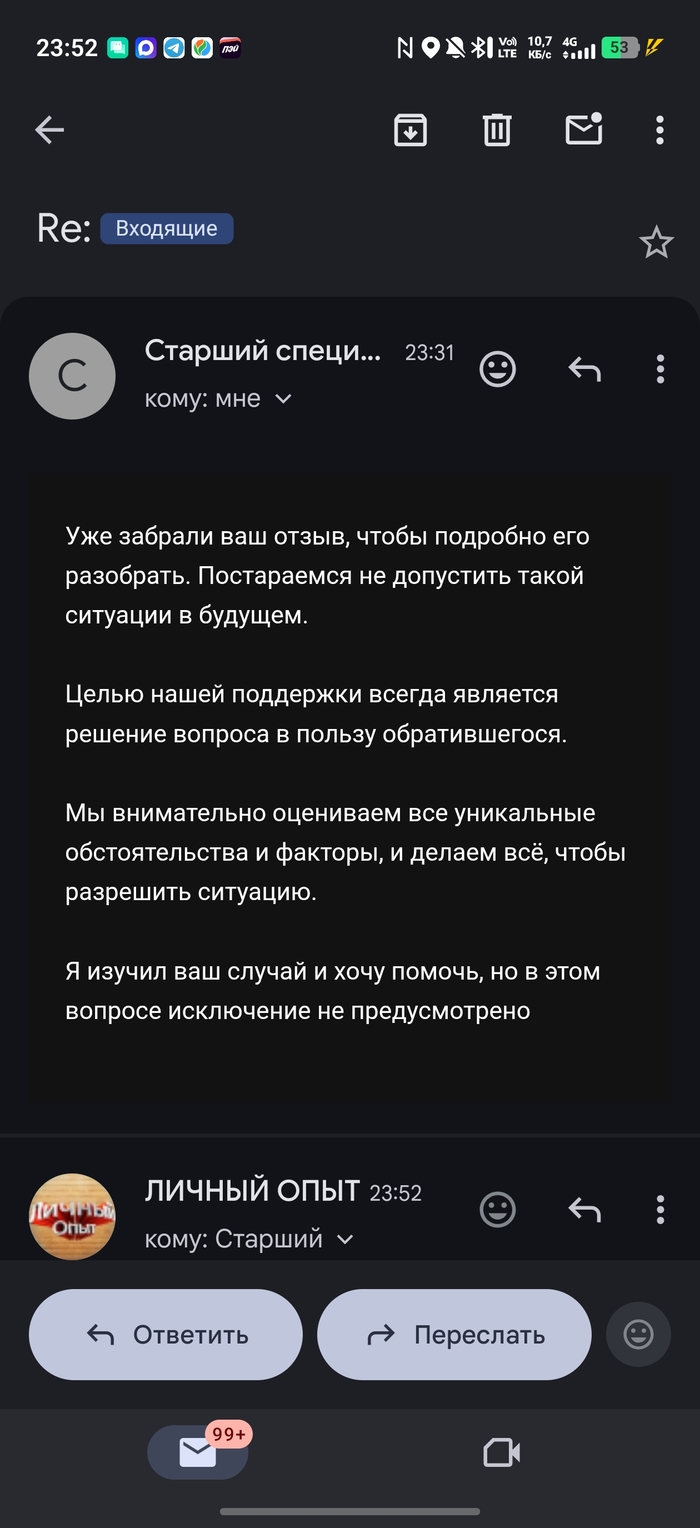Add emoji reaction to Старший специ... message
Image resolution: width=700 pixels, height=1528 pixels.
[x=497, y=370]
